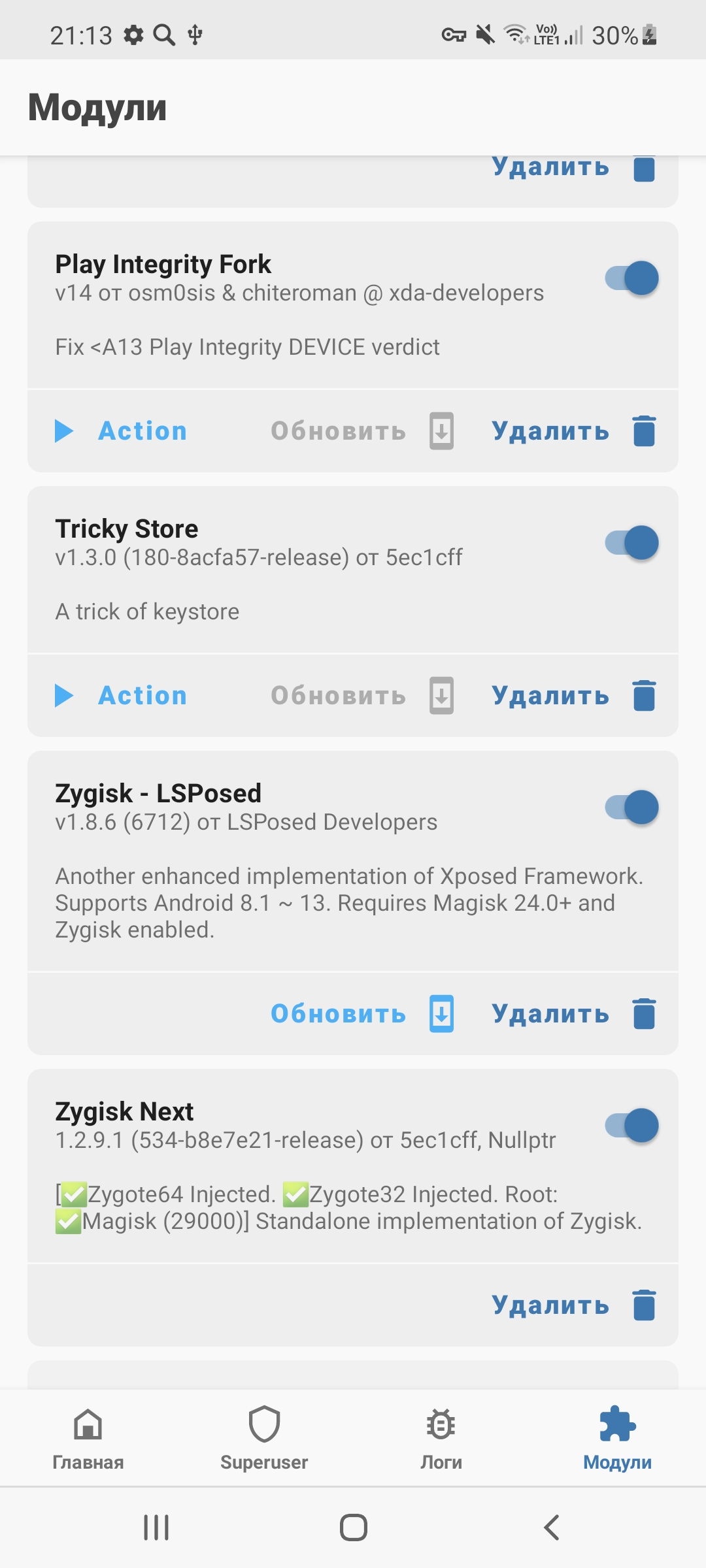Screen dimensions: 706x1568
Task: Run Action for Play Integrity Fork
Action: [x=122, y=431]
